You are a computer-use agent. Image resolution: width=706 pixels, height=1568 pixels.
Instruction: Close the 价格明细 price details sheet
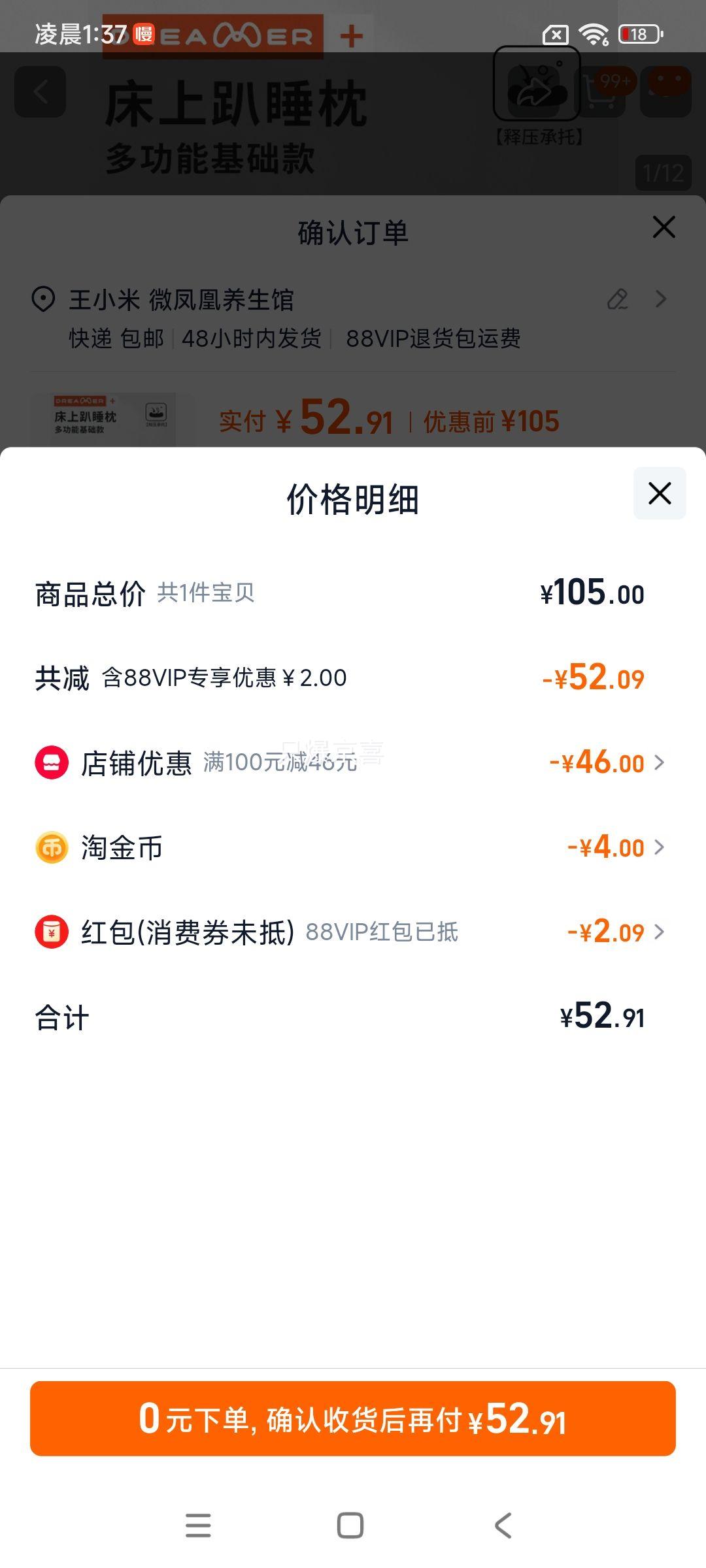point(660,493)
